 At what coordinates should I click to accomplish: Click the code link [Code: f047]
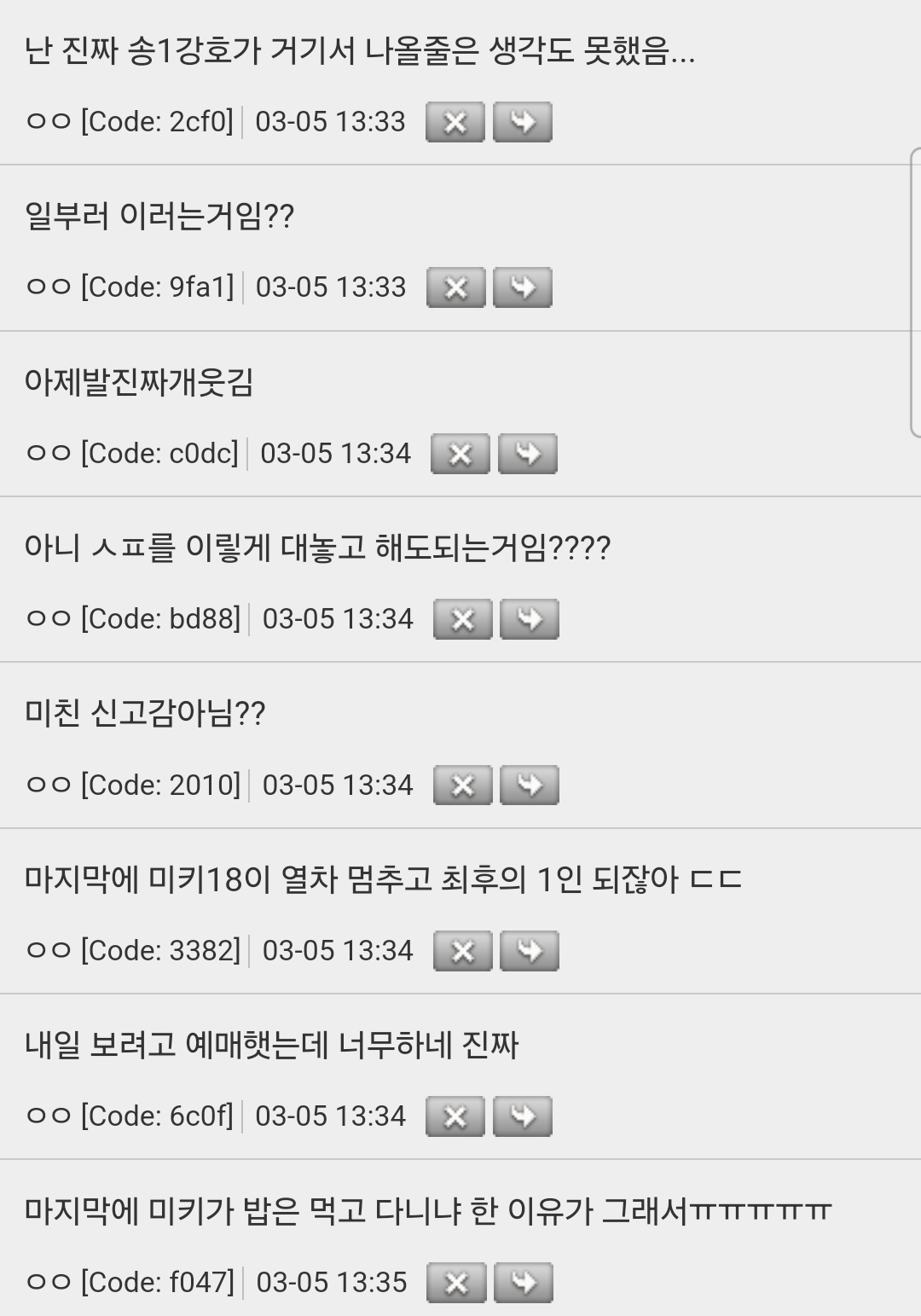pyautogui.click(x=157, y=1280)
